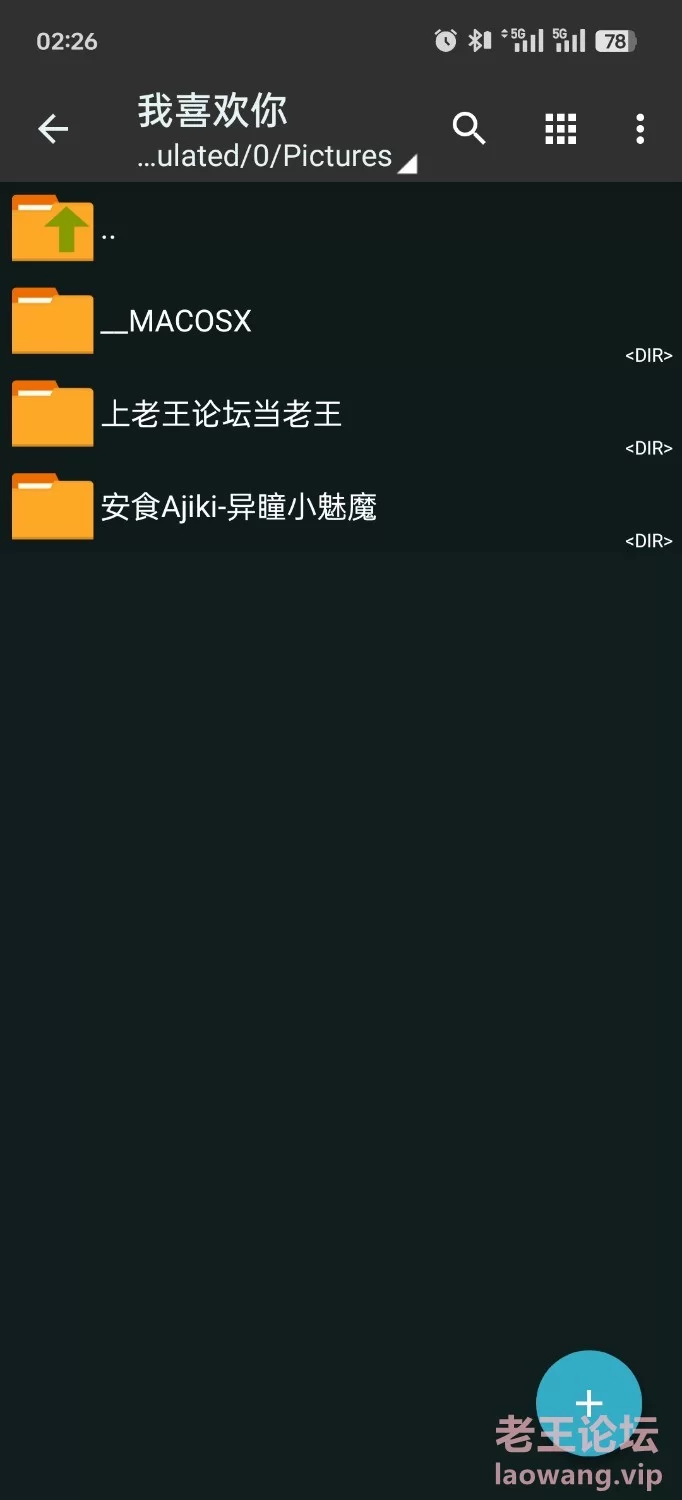This screenshot has width=682, height=1500.
Task: Go back using the arrow icon
Action: [53, 129]
